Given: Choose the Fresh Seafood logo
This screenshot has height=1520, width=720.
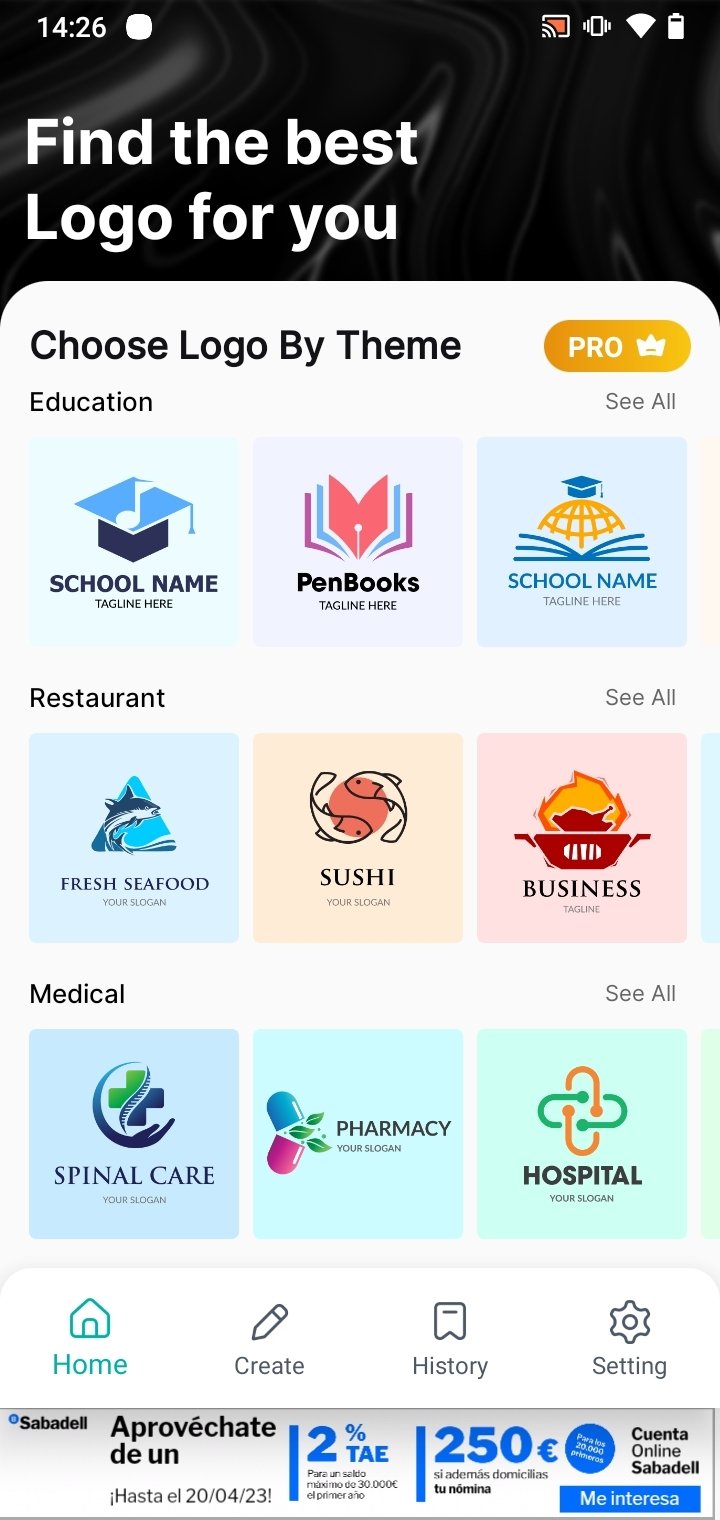Looking at the screenshot, I should coord(134,837).
